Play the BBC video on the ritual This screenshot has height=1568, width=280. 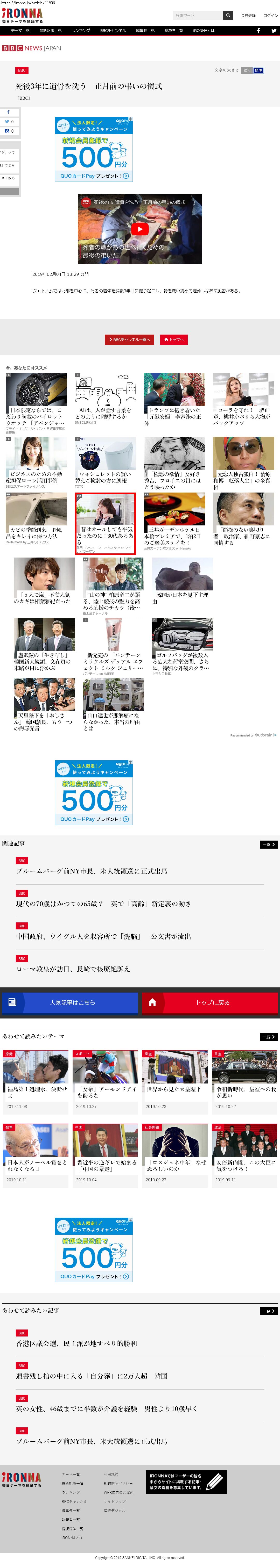click(140, 229)
